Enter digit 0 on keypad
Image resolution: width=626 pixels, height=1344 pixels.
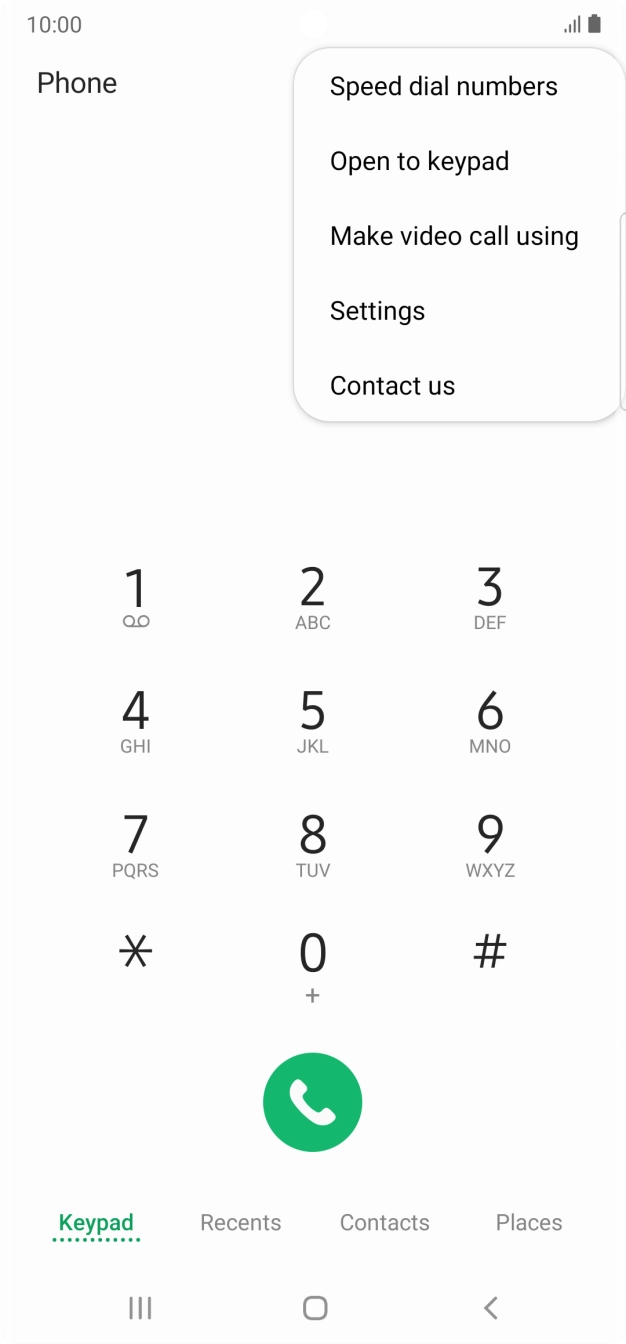click(312, 964)
